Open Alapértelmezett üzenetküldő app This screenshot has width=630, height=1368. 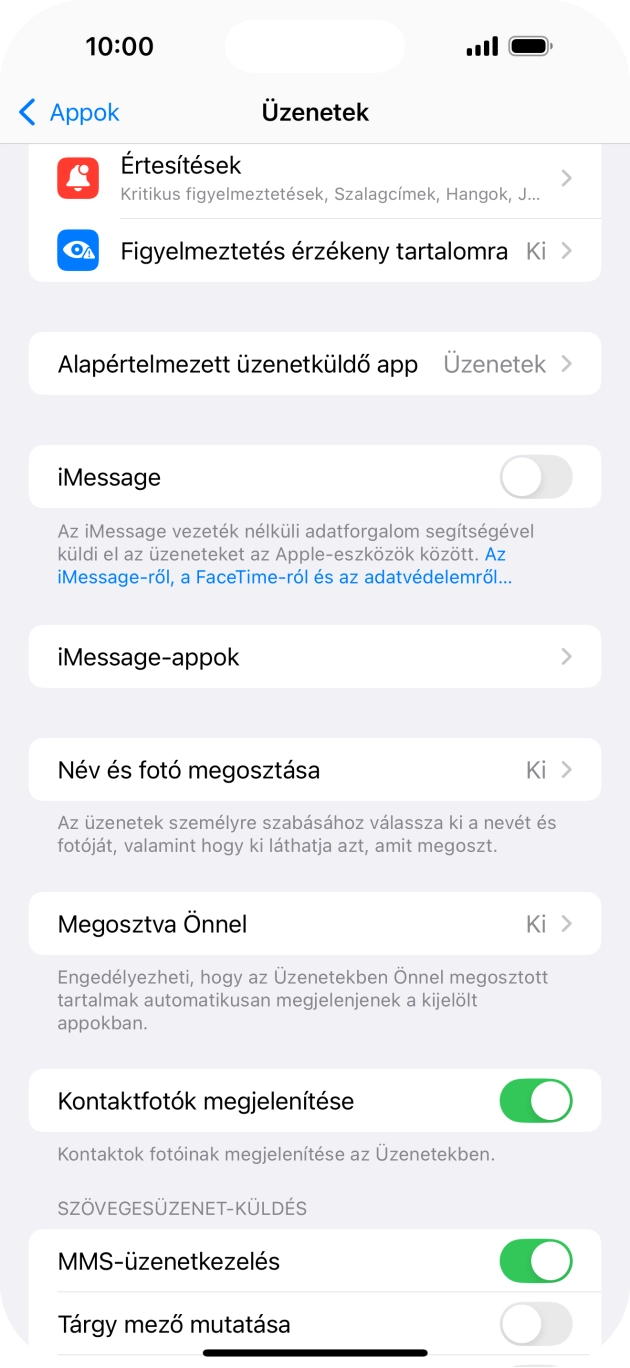click(x=314, y=364)
